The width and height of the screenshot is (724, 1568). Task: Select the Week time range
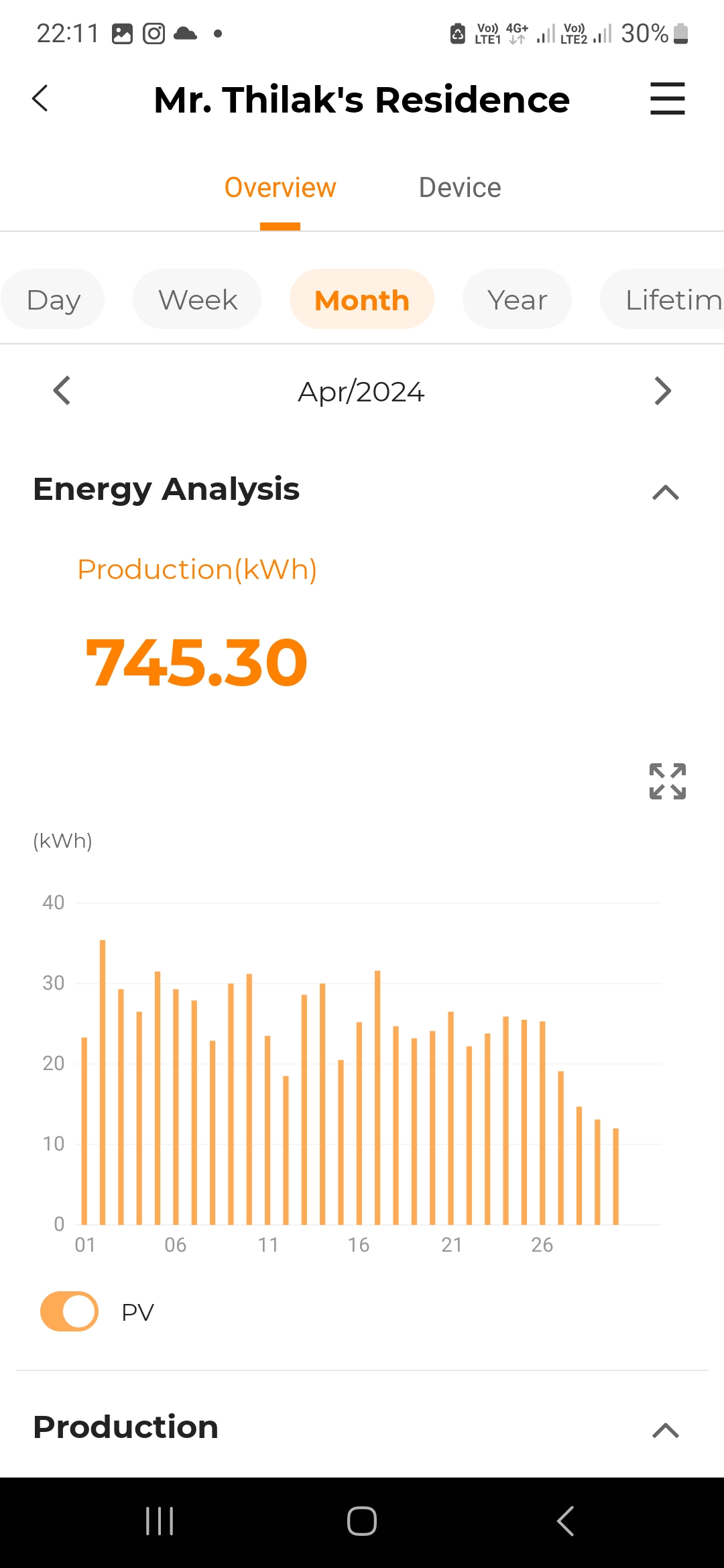click(197, 300)
